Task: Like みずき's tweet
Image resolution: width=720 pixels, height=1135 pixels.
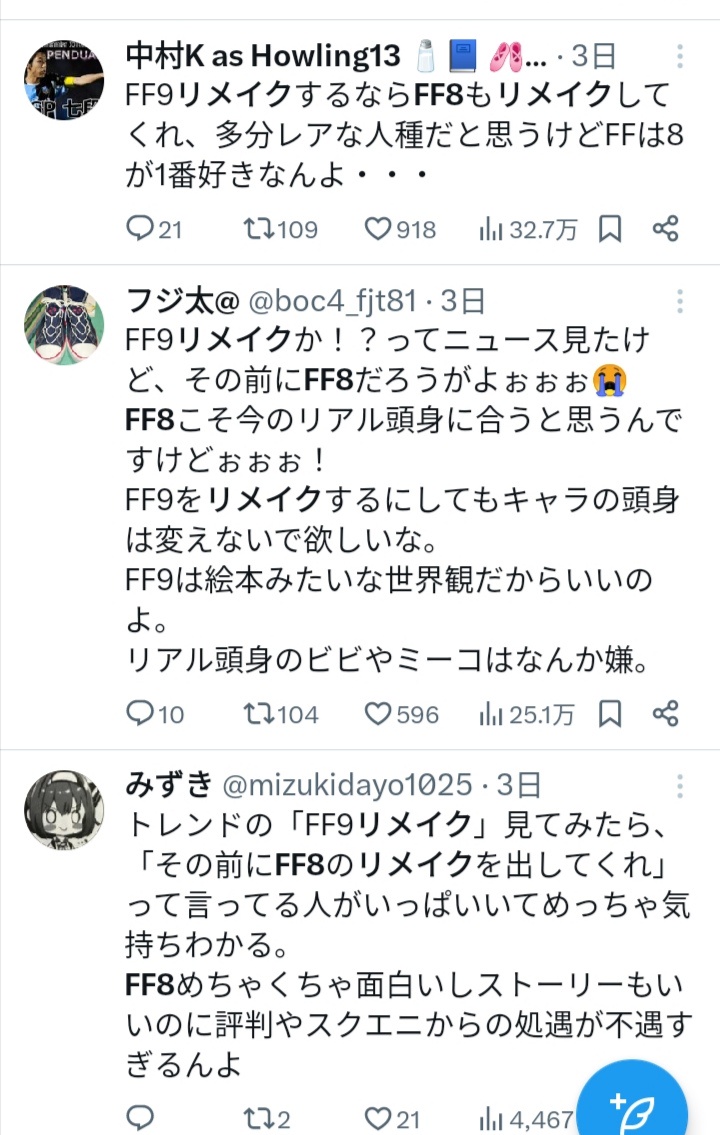Action: click(x=378, y=1116)
